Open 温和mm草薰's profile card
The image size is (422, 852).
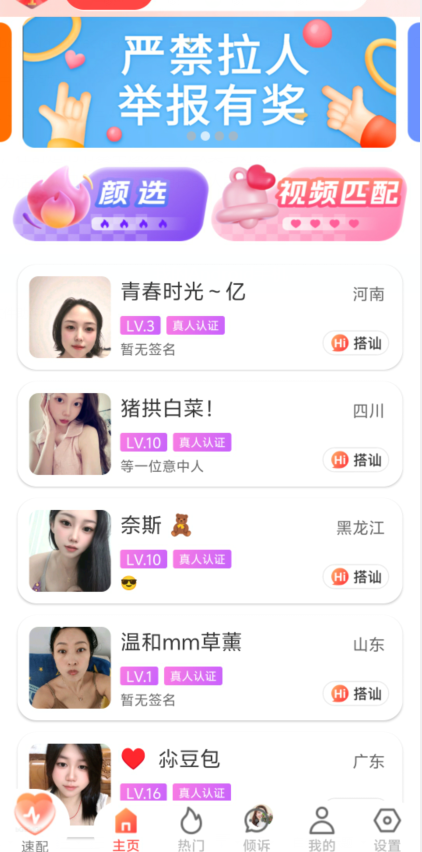(x=210, y=668)
